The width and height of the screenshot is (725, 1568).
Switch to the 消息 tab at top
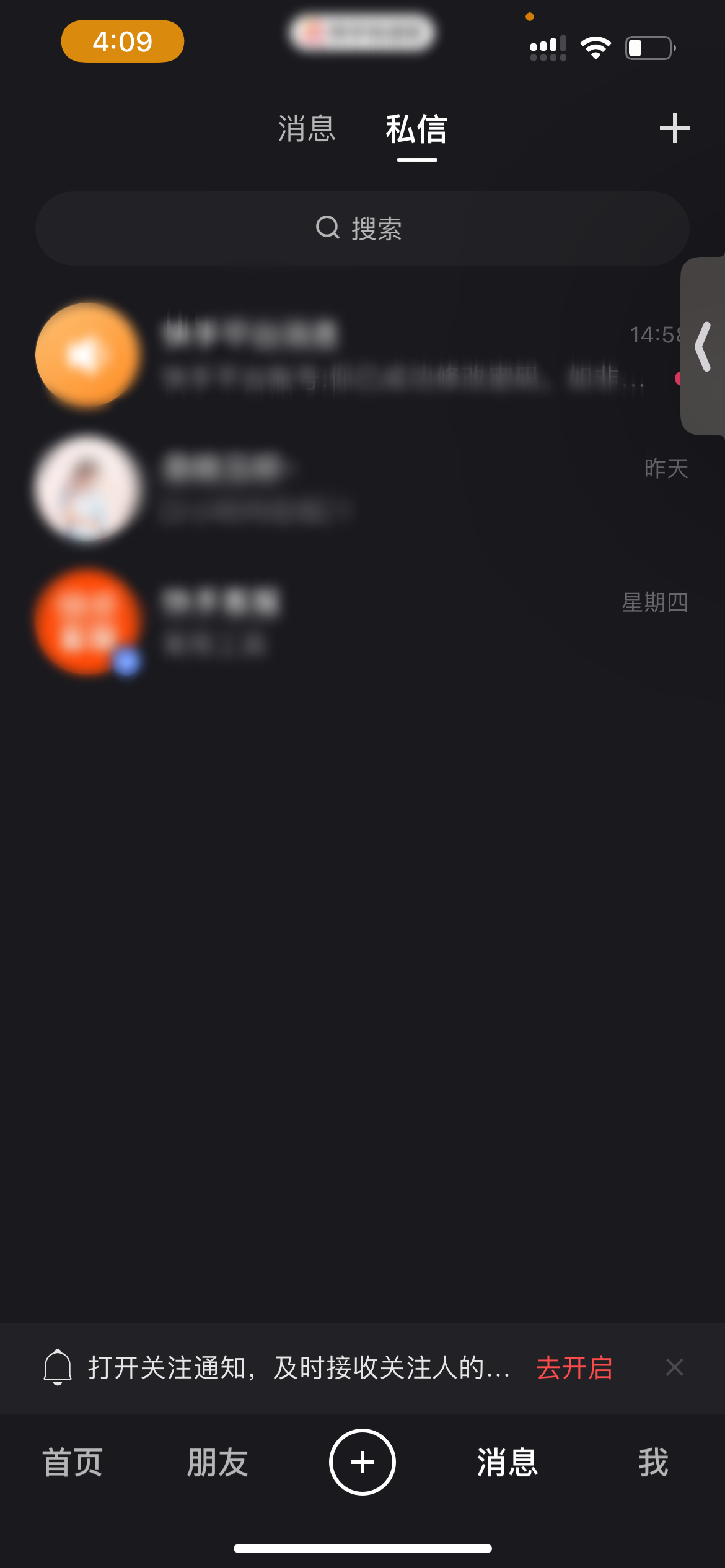[306, 129]
